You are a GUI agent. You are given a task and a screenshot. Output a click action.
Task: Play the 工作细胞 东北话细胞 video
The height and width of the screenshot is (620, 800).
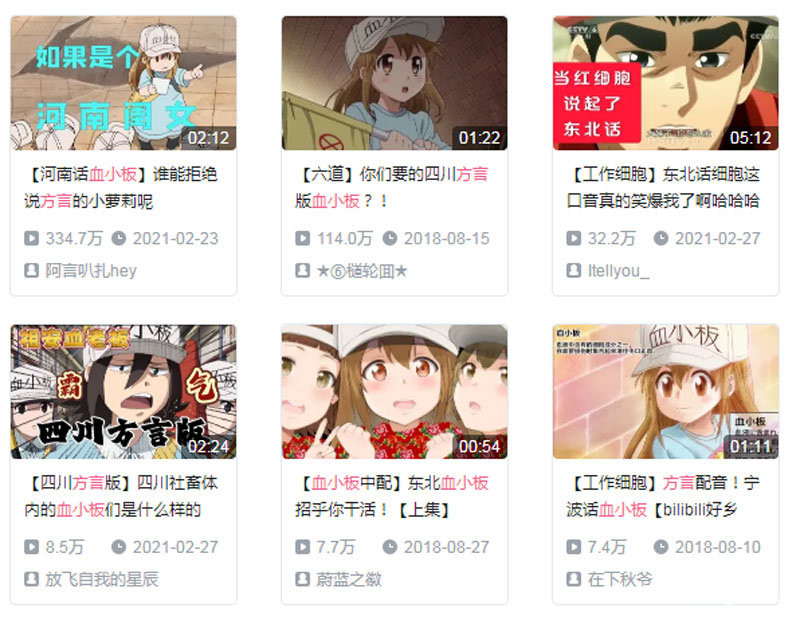(x=665, y=84)
